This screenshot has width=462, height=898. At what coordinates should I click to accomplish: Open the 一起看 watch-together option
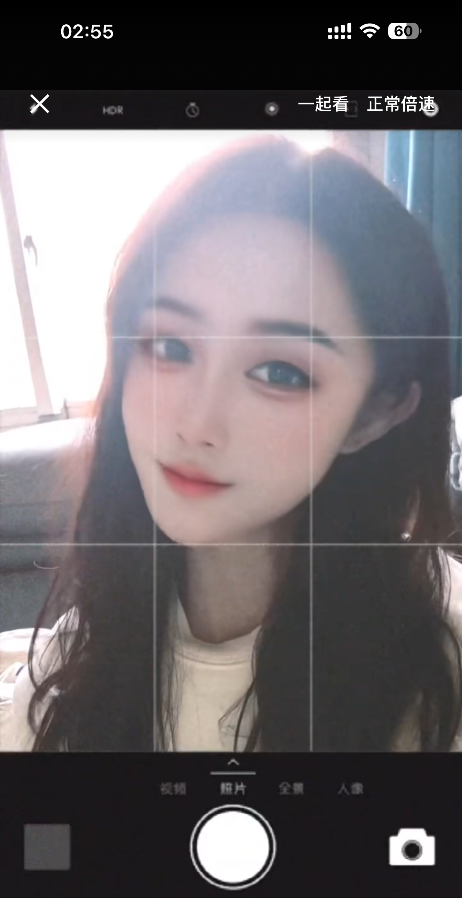[x=323, y=104]
